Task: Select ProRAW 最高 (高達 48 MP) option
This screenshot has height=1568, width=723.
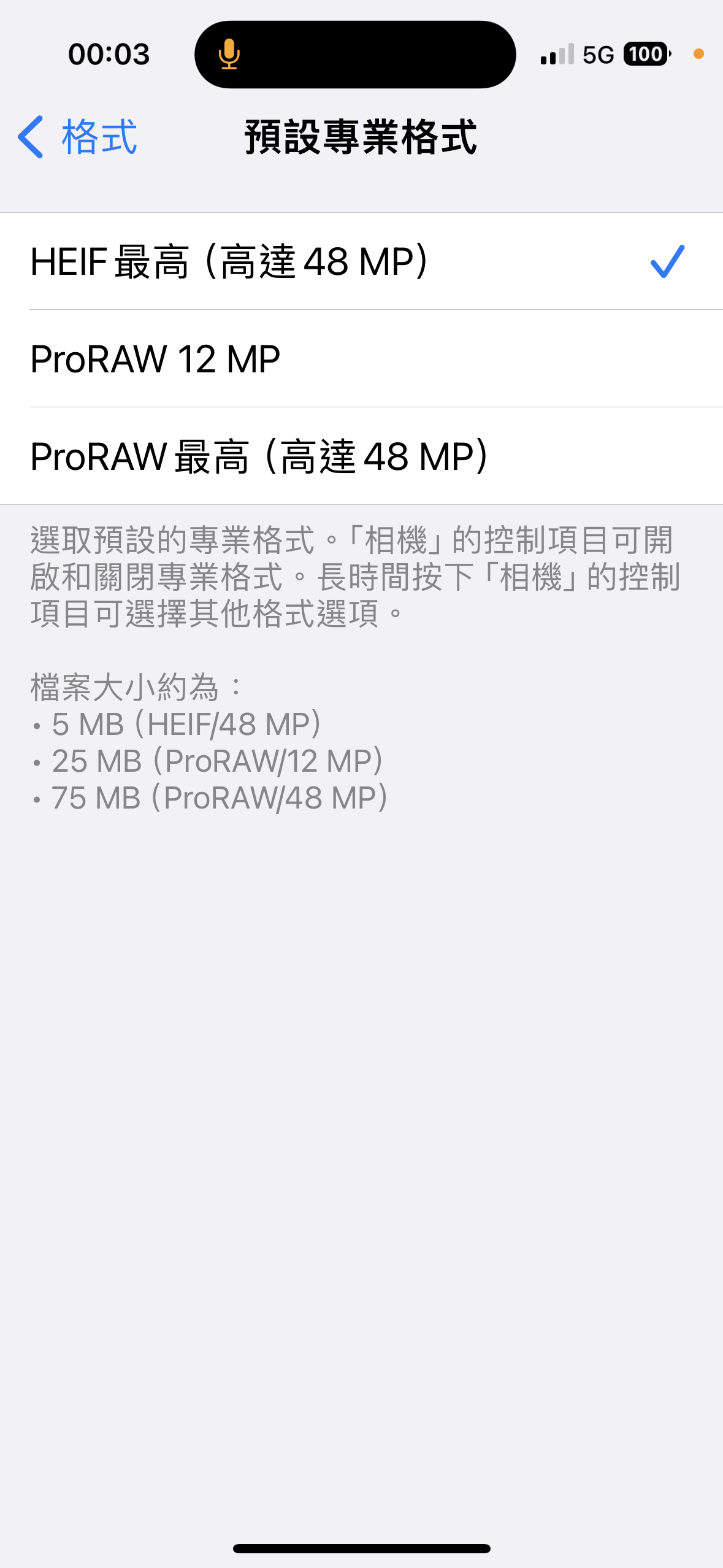Action: (361, 456)
